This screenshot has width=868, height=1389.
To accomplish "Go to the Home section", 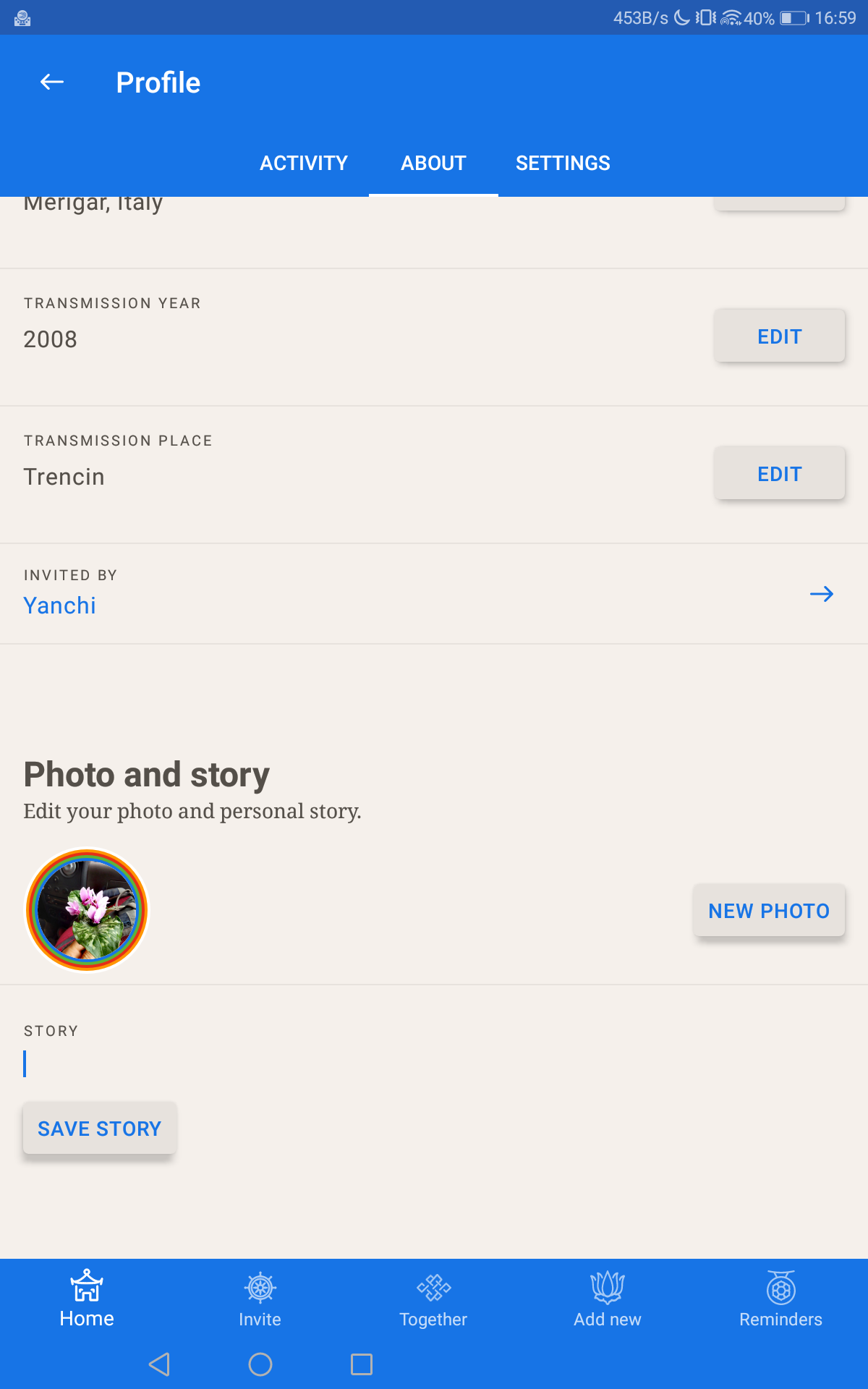I will click(x=87, y=1299).
